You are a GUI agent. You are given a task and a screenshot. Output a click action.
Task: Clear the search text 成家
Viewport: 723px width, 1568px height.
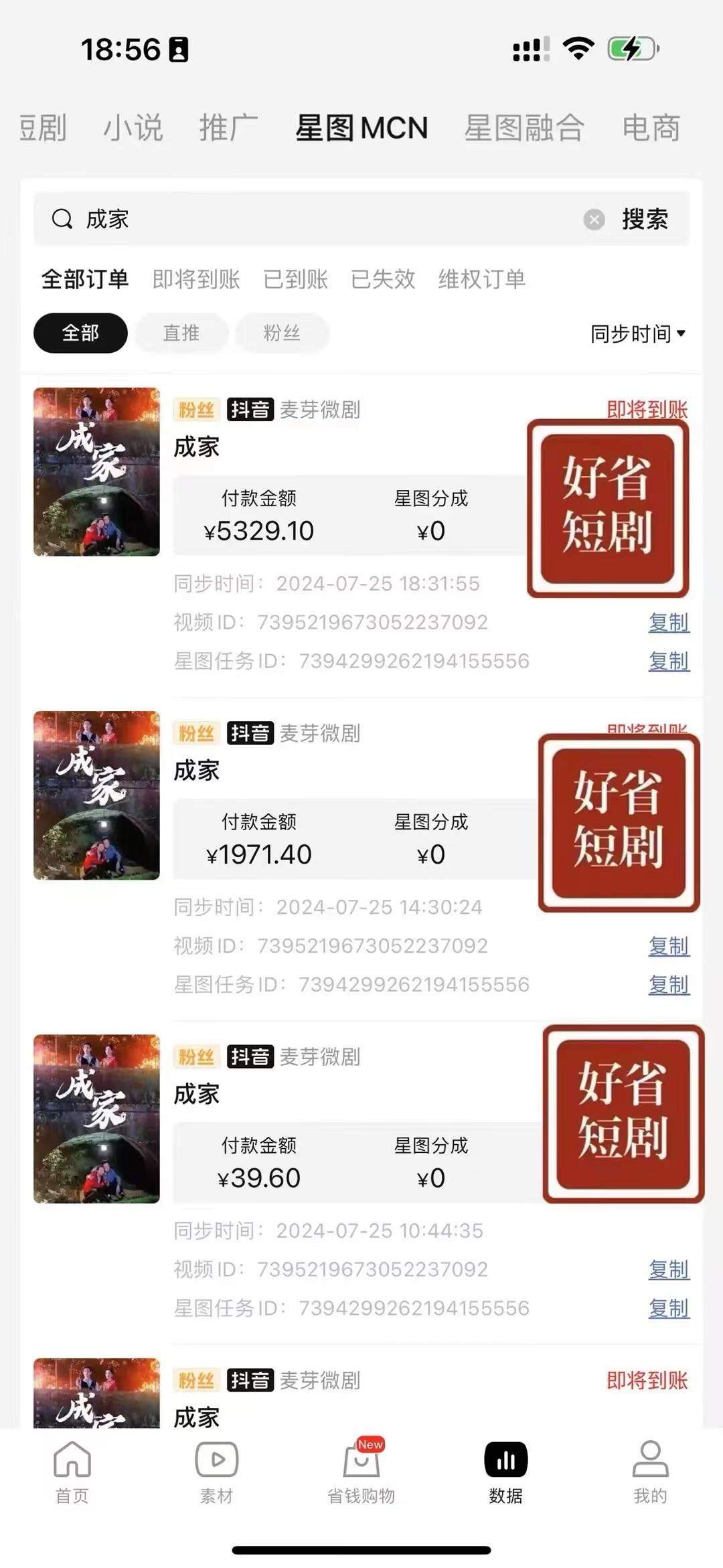pos(593,219)
